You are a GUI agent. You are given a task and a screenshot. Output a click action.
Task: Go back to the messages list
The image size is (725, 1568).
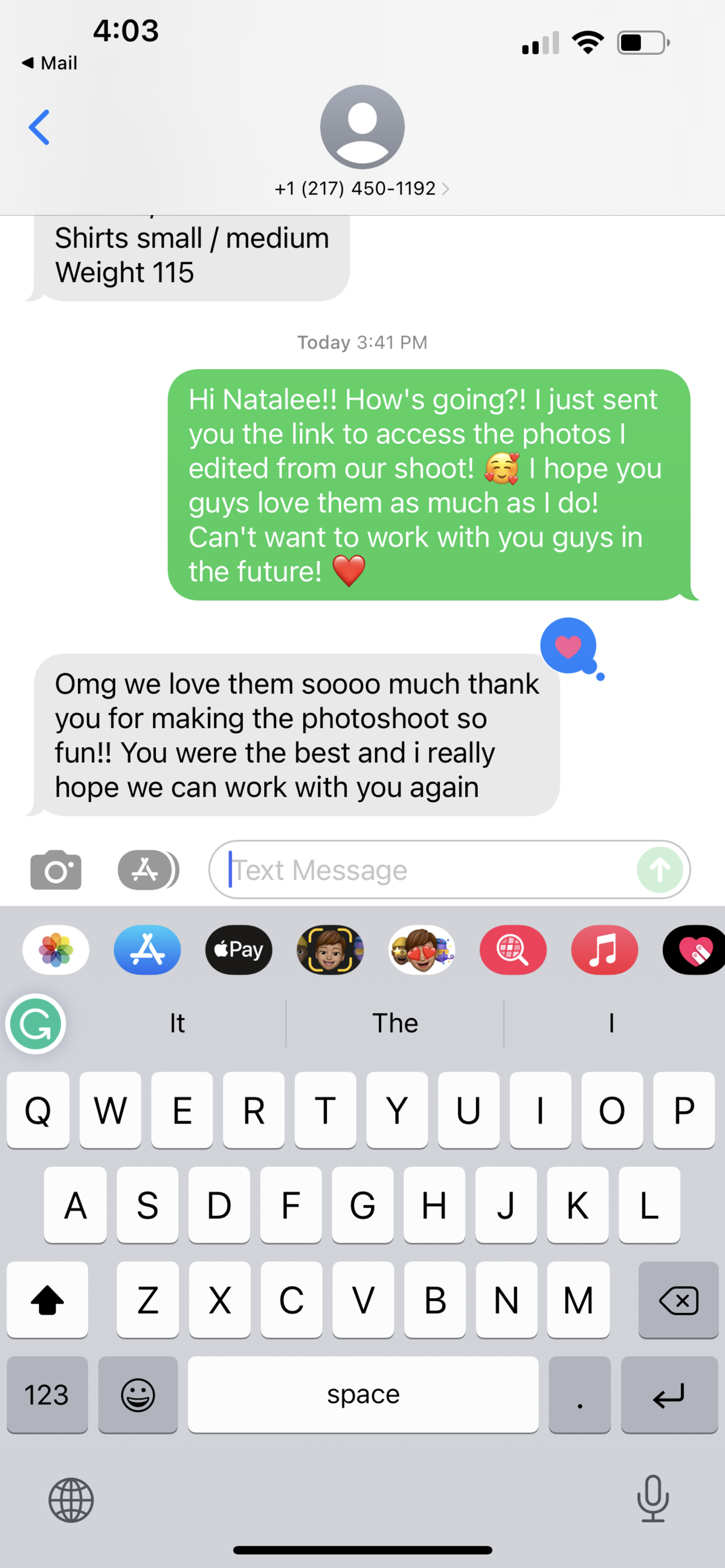(39, 128)
